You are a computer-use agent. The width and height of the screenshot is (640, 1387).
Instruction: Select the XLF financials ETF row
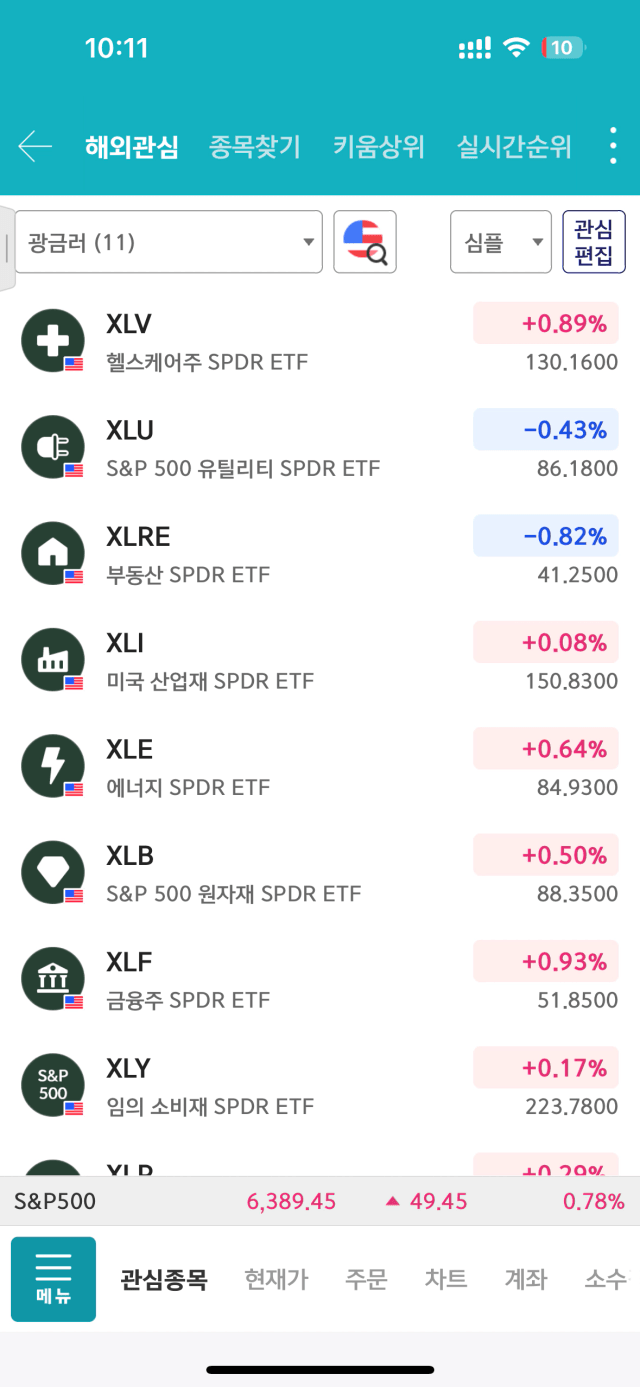(320, 980)
